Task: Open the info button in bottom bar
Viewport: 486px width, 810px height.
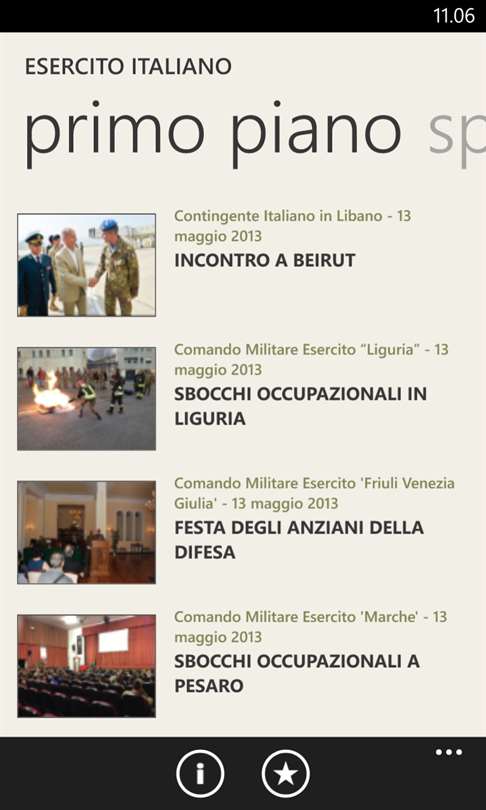Action: [x=200, y=773]
